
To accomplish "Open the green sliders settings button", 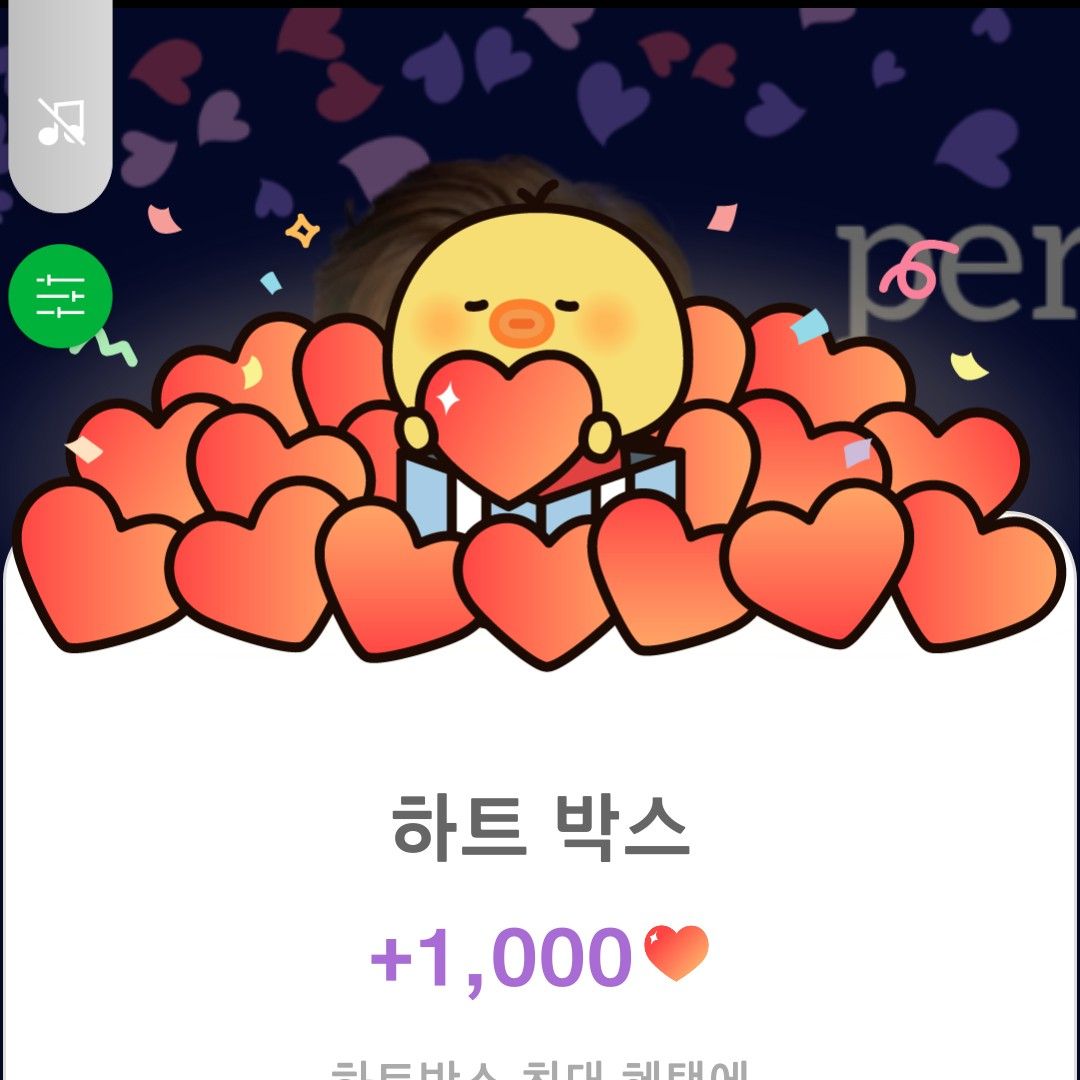I will pyautogui.click(x=61, y=297).
